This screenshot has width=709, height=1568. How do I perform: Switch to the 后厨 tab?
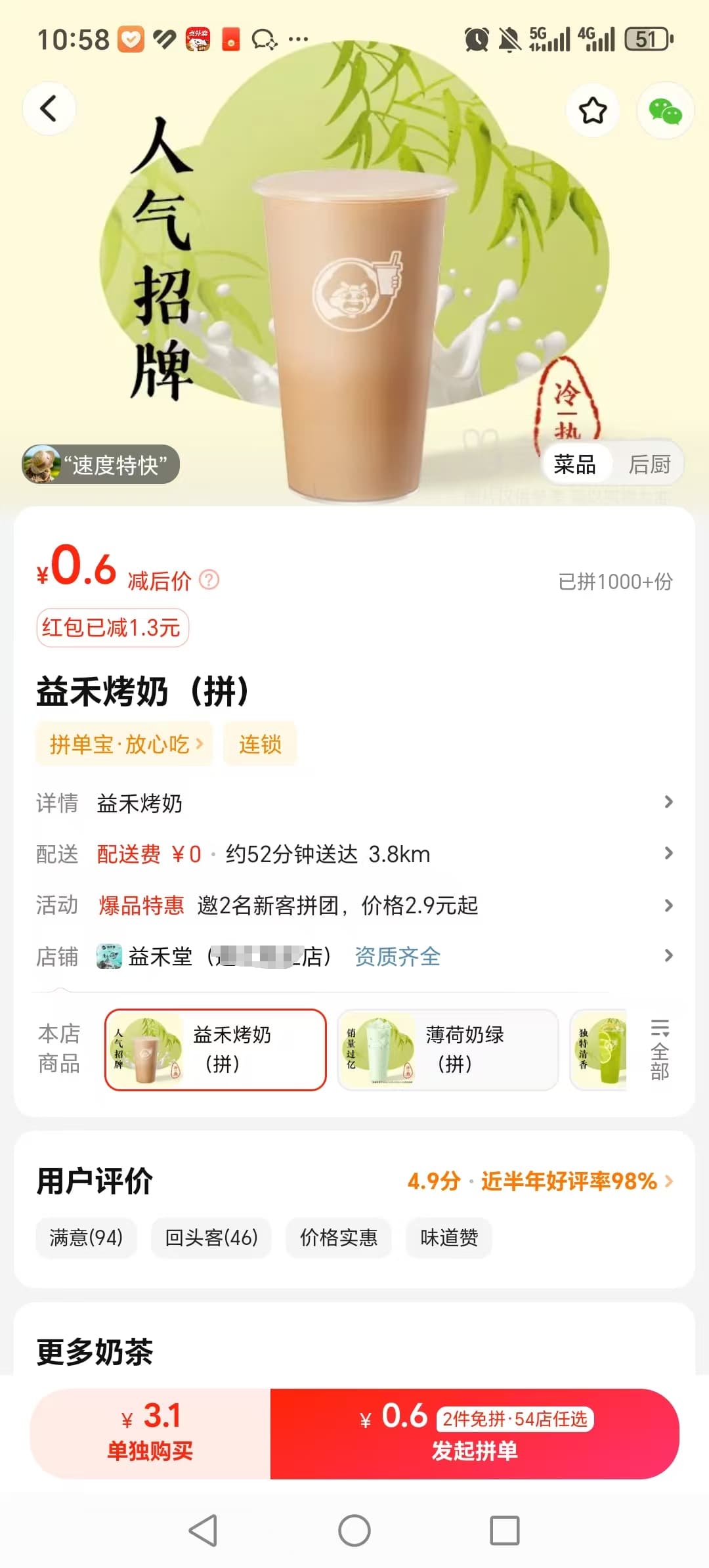pos(649,464)
